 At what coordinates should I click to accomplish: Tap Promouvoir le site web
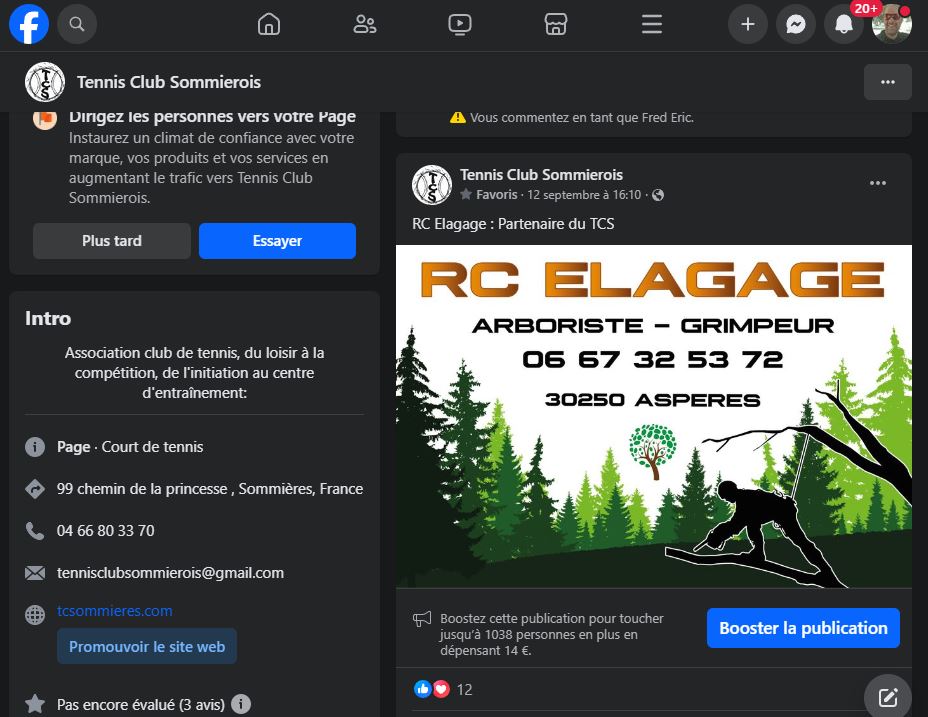pos(147,647)
